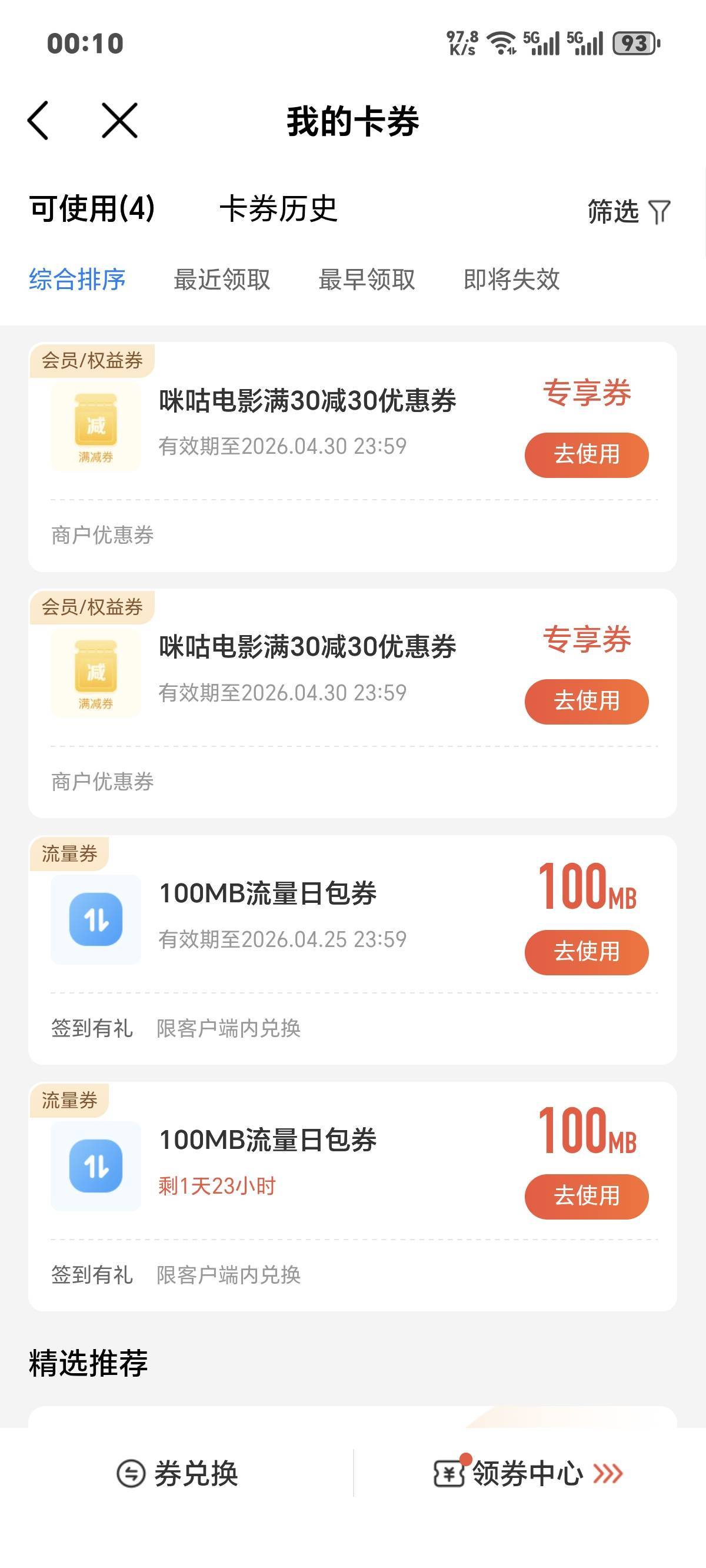Close the 我的卡券 page
This screenshot has width=706, height=1568.
[119, 121]
